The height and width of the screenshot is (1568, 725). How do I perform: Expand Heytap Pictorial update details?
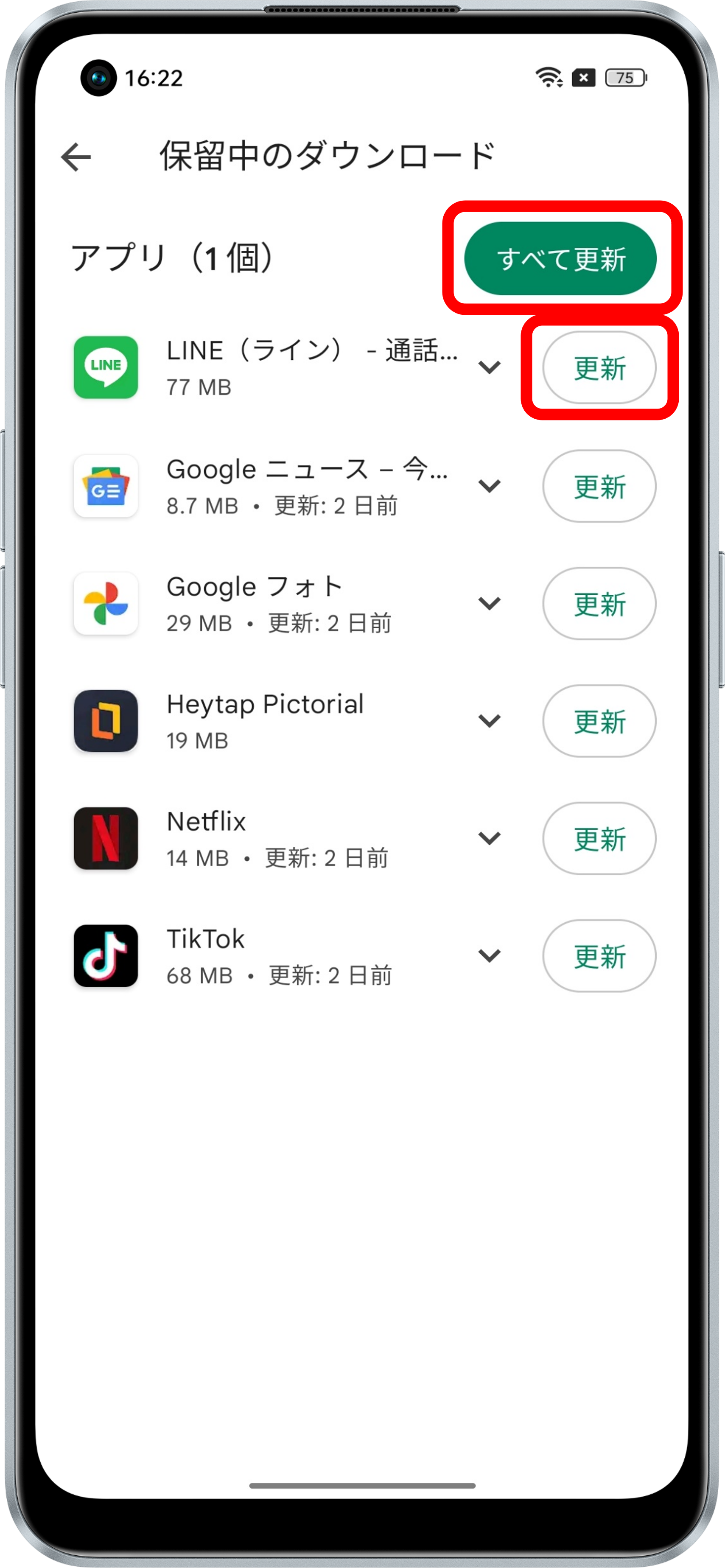pyautogui.click(x=490, y=721)
